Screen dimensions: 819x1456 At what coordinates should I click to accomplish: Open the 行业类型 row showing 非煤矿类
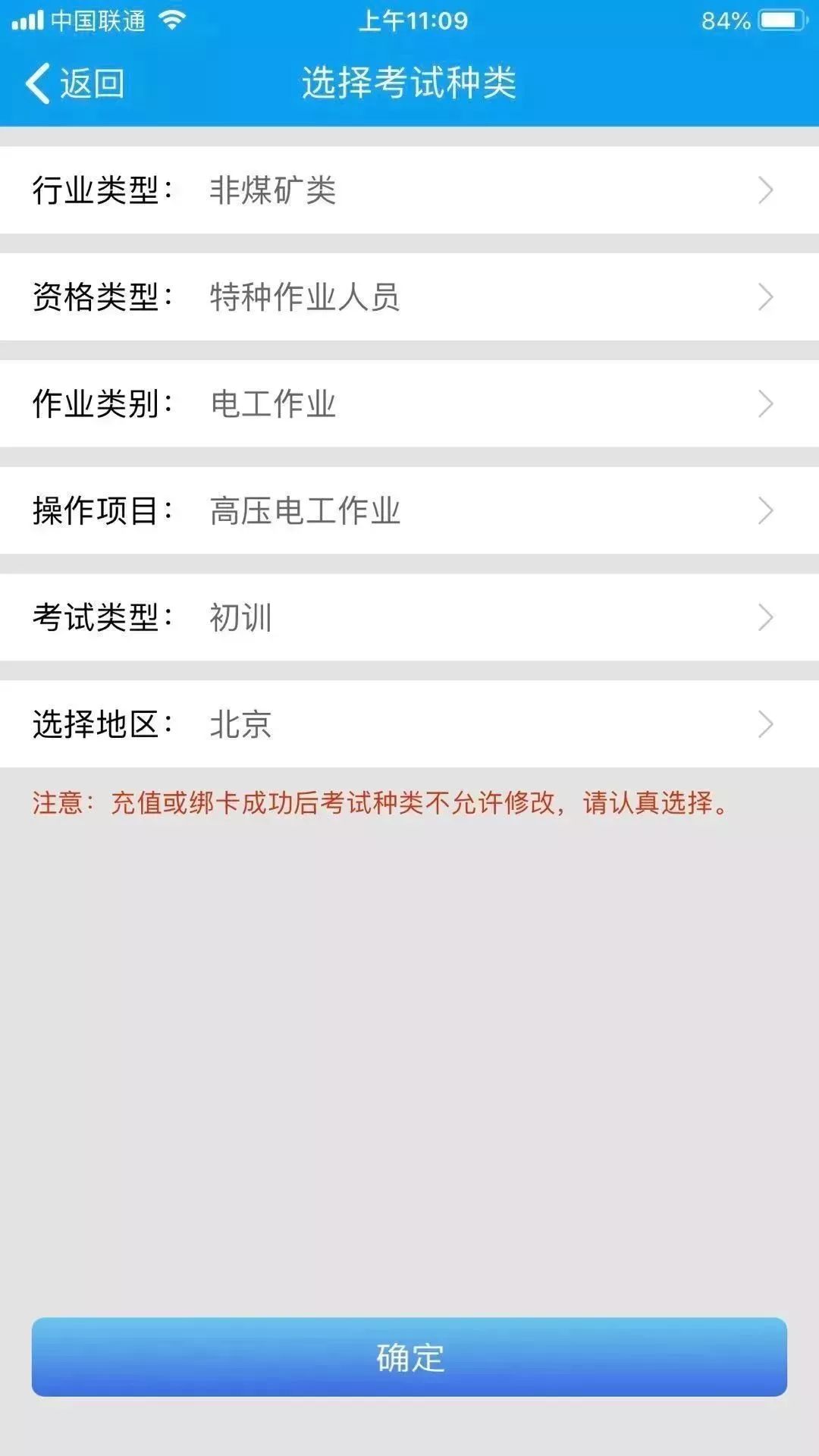[x=409, y=190]
